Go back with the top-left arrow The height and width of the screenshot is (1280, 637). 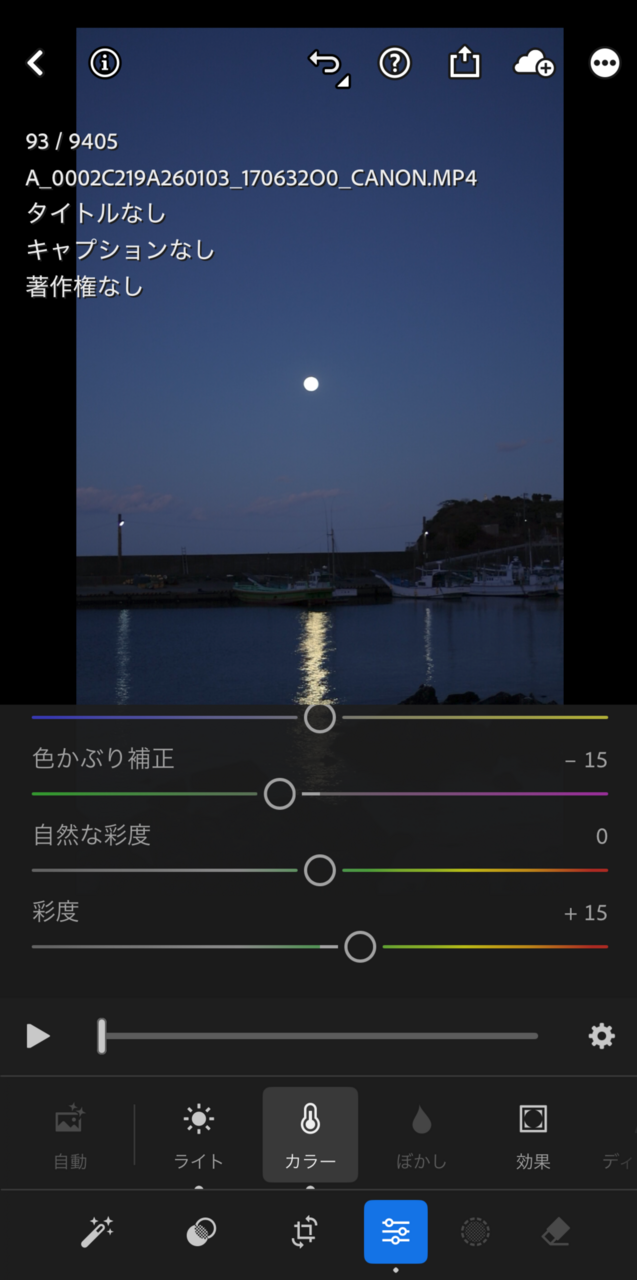click(x=36, y=63)
